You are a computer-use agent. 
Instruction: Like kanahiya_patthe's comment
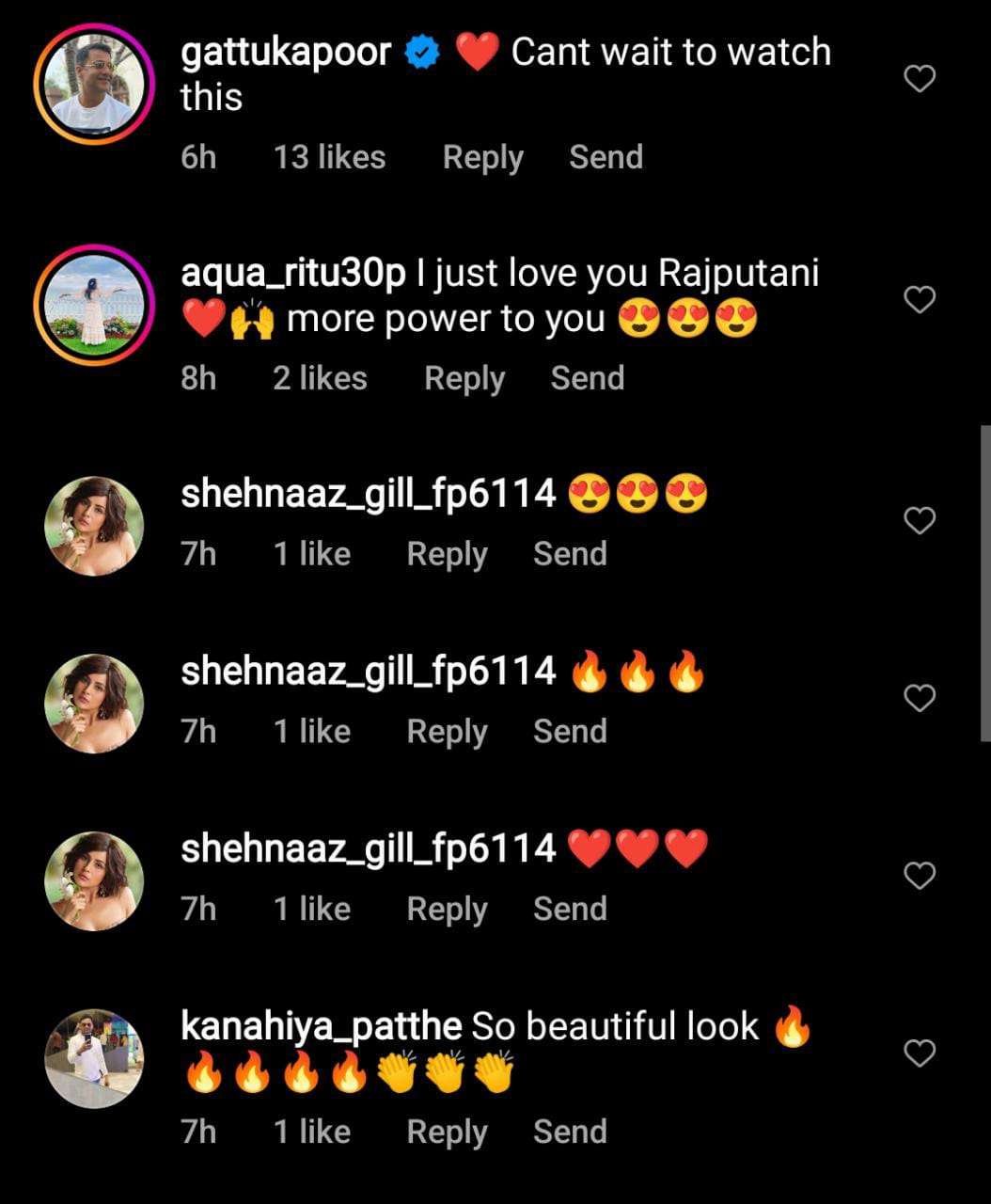click(x=919, y=1053)
